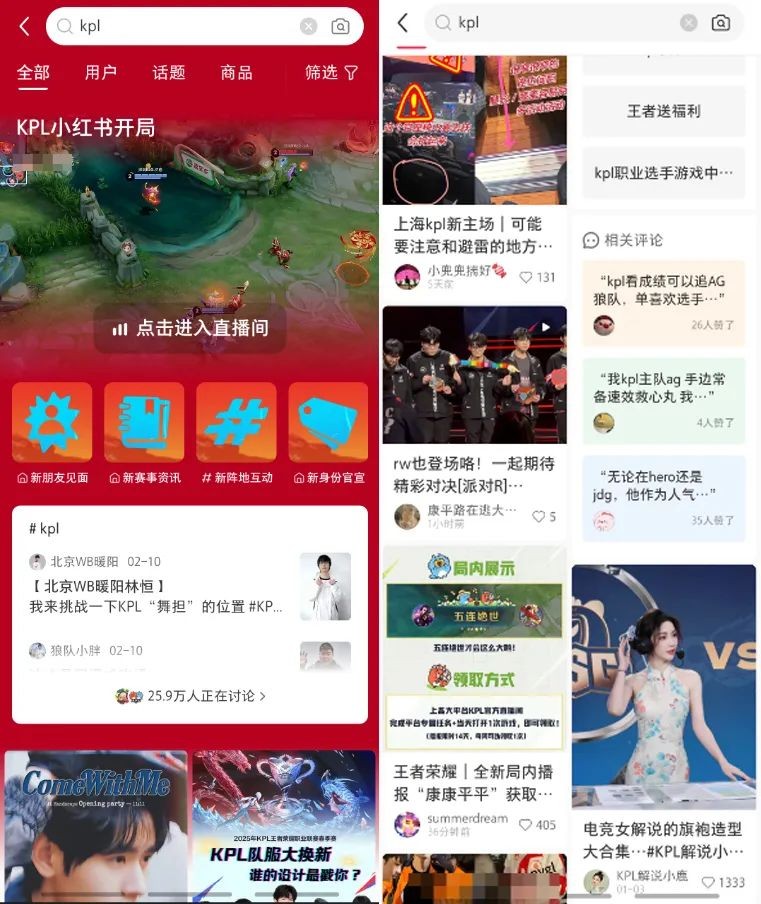Screen dimensions: 761x904
Task: Open the rw也登场咯 video post
Action: [474, 375]
